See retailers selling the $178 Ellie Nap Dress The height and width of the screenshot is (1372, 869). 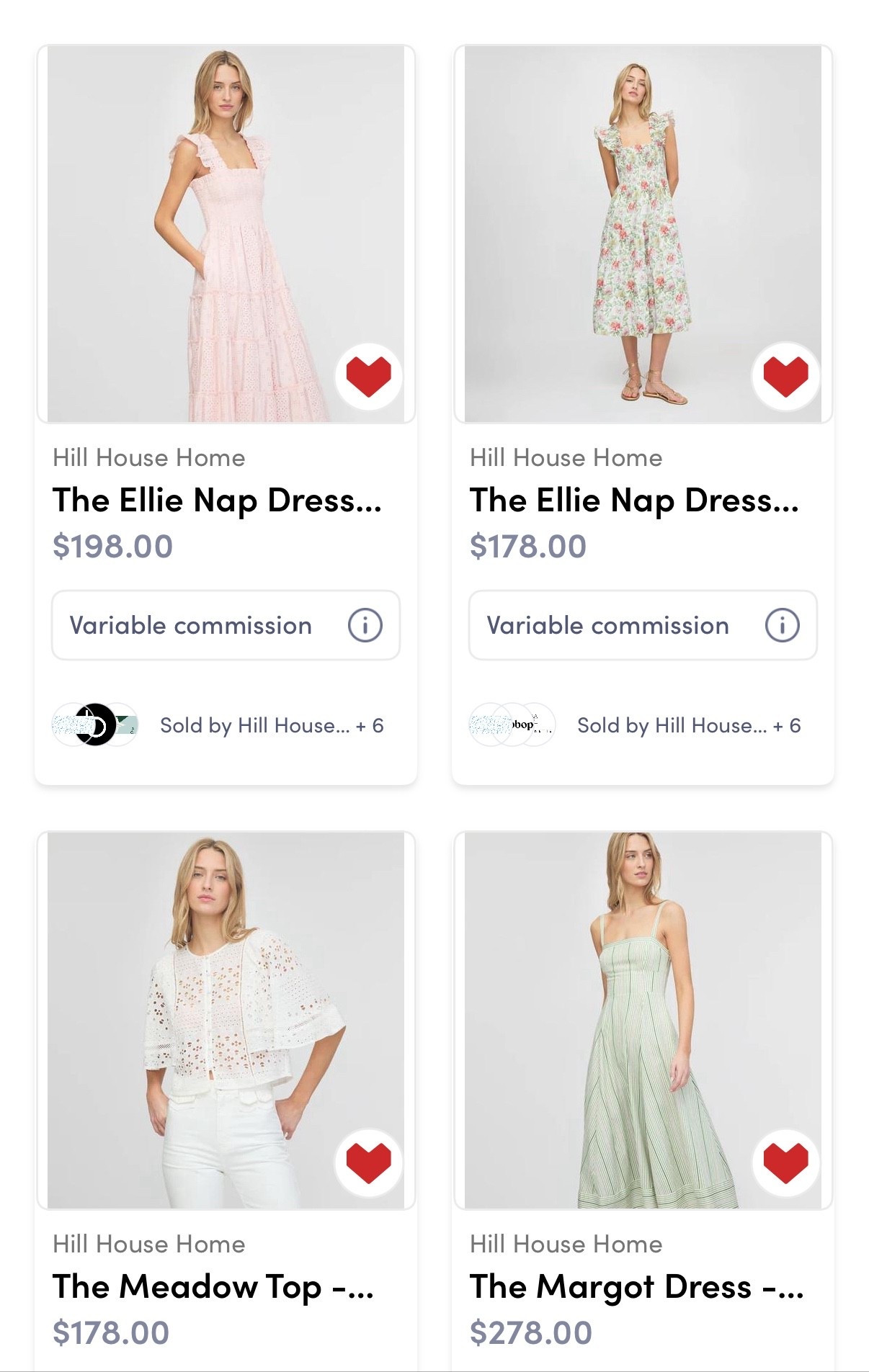pyautogui.click(x=688, y=725)
